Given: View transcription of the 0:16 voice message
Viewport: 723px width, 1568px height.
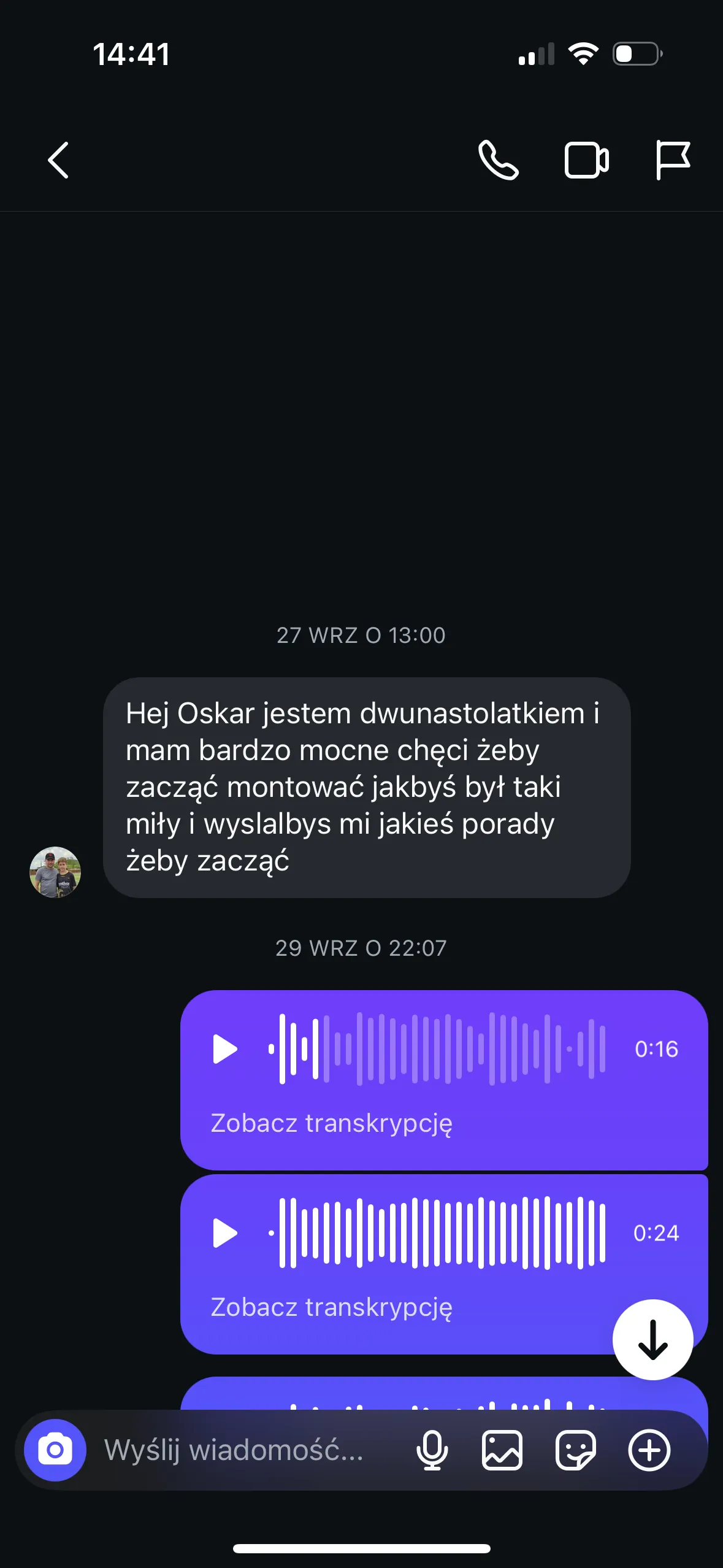Looking at the screenshot, I should [x=331, y=1123].
